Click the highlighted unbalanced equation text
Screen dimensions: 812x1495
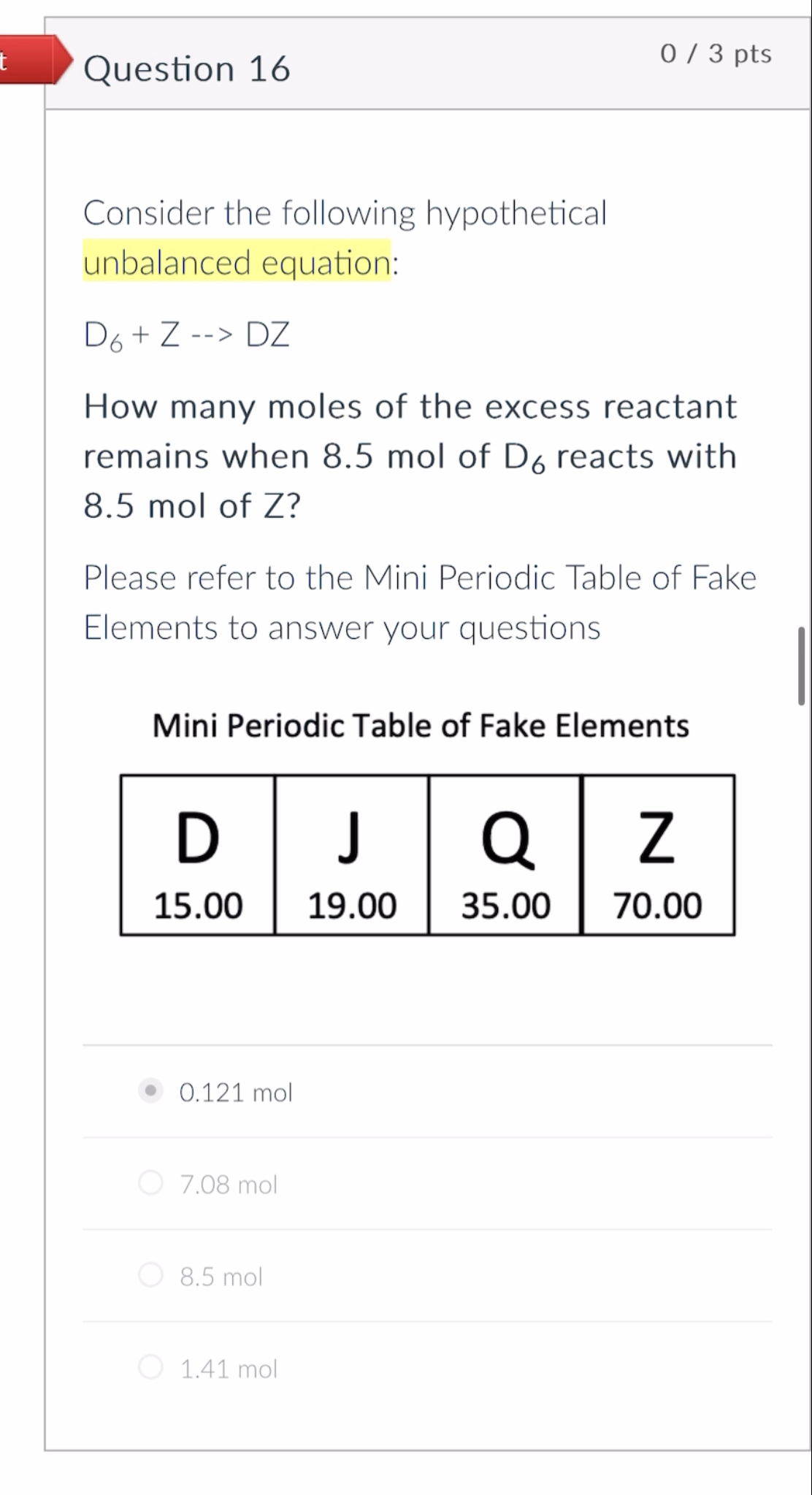pos(235,263)
